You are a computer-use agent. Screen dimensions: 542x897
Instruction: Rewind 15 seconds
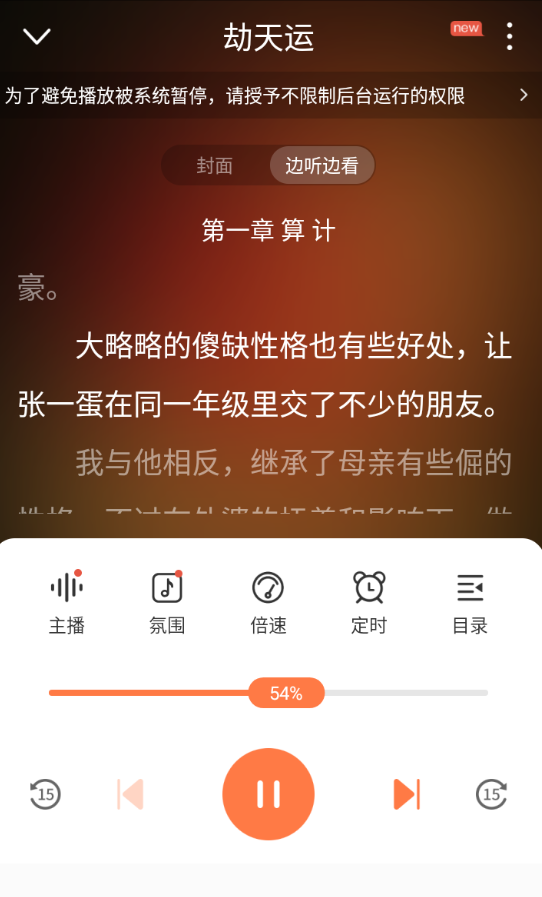tap(45, 794)
